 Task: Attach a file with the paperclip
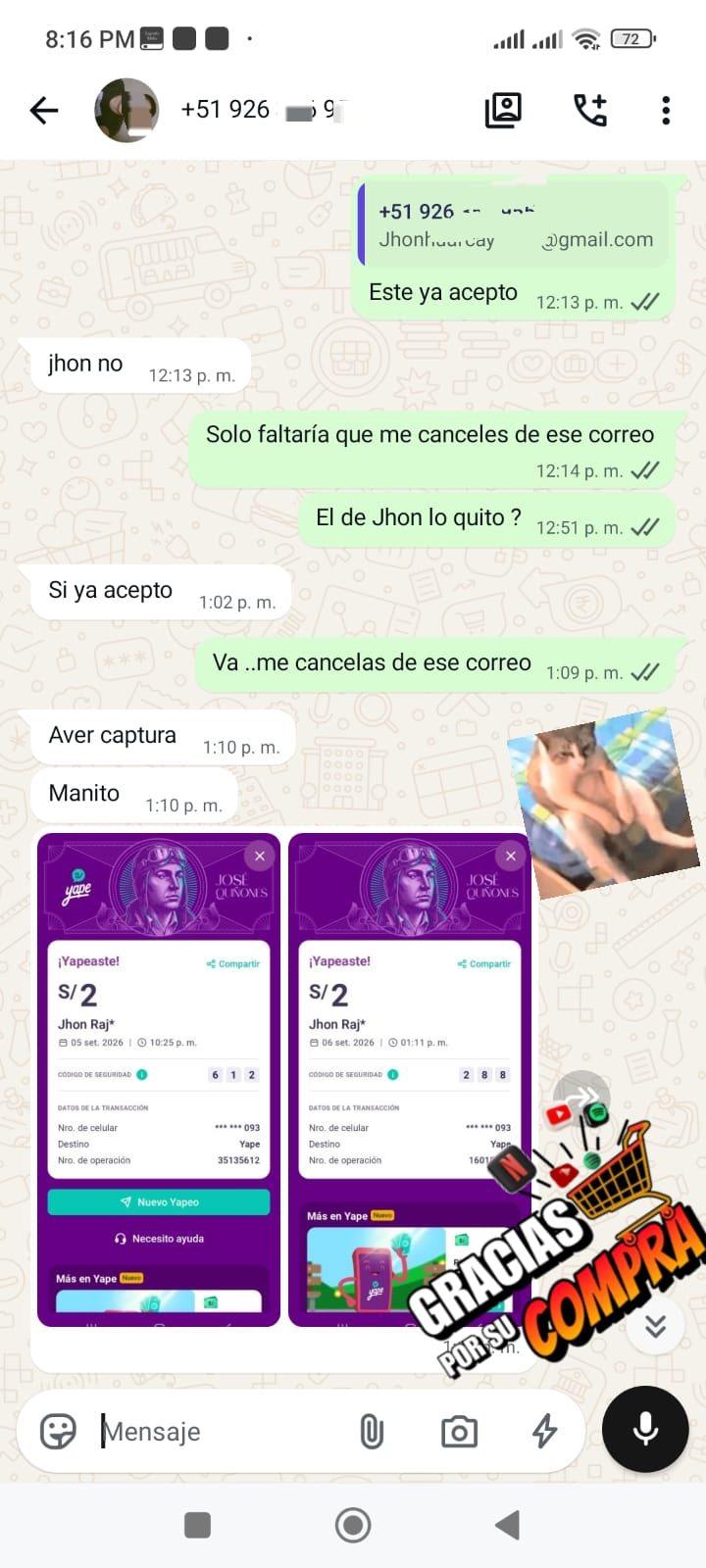(x=372, y=1432)
